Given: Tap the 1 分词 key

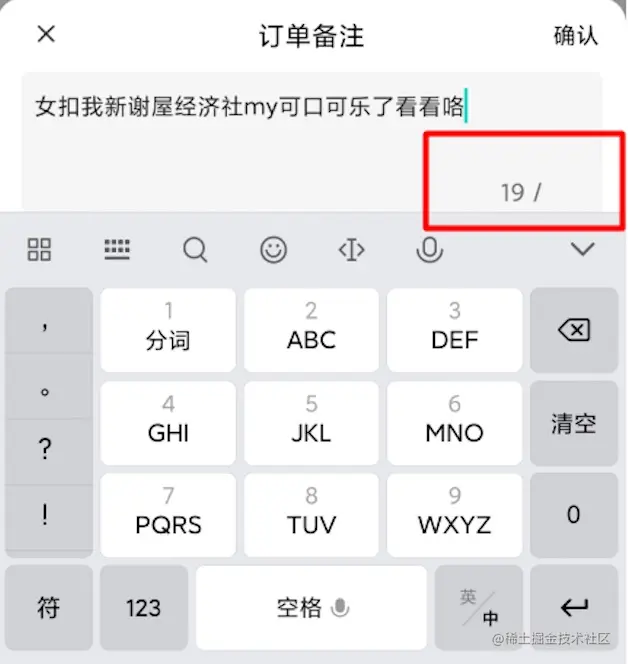Looking at the screenshot, I should [x=168, y=330].
